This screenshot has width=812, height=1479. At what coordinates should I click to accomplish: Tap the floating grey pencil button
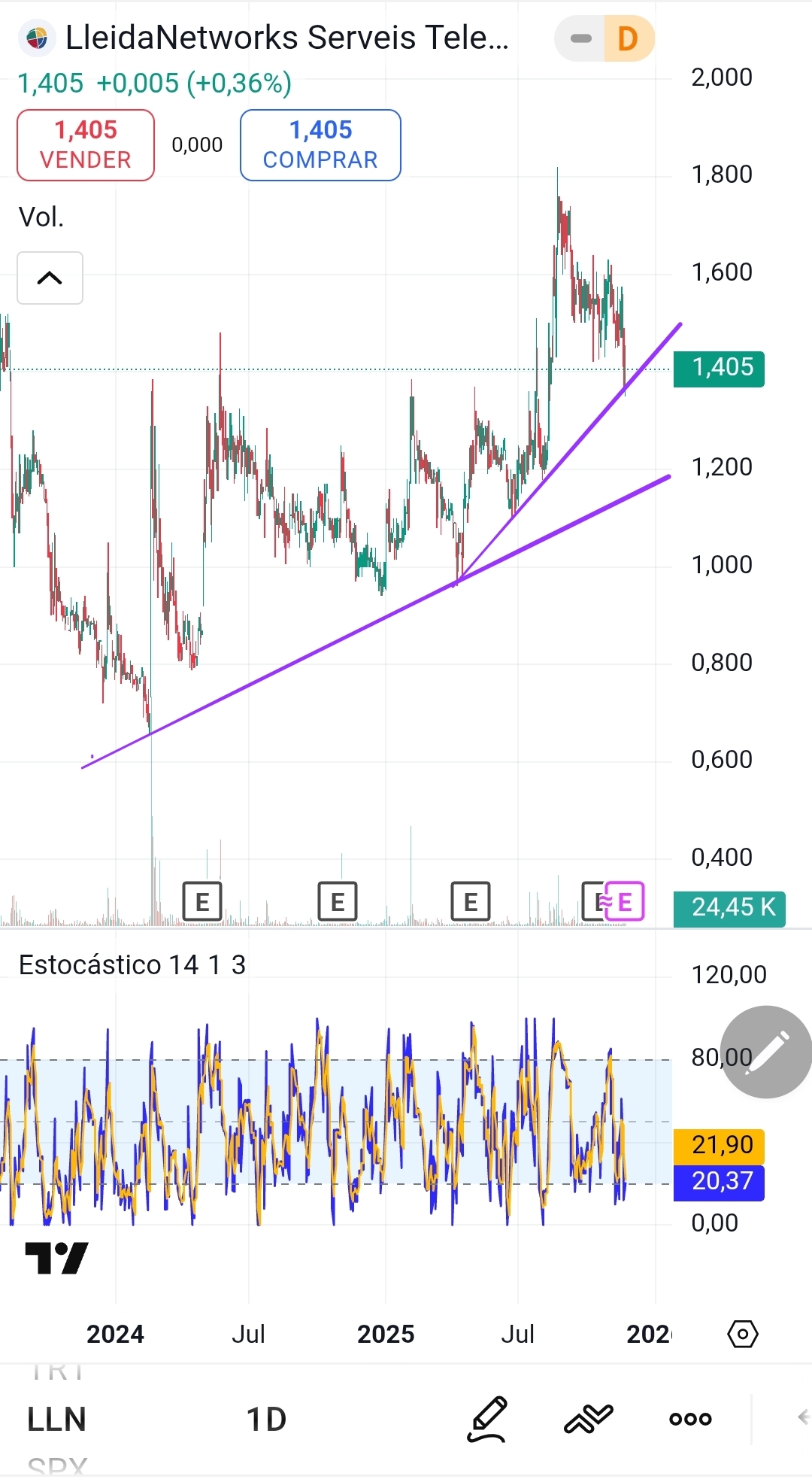766,1052
